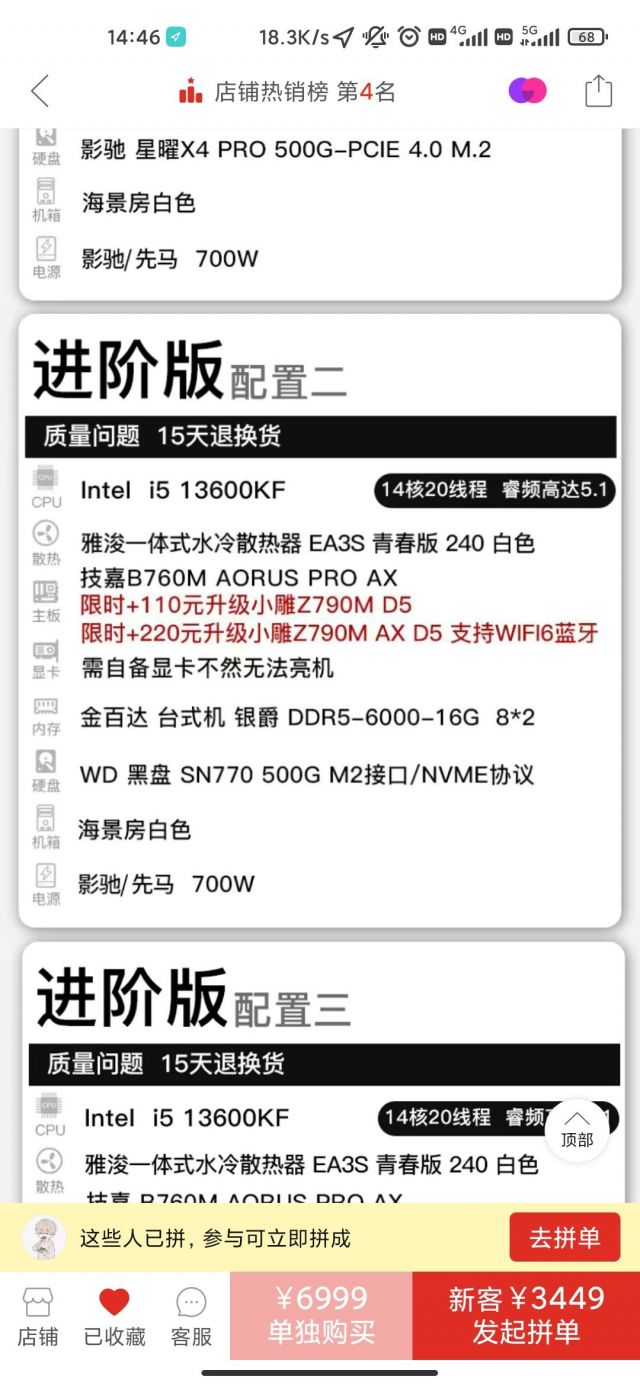Buy alone for ¥6999 单独购买
640x1386 pixels.
(x=321, y=1315)
